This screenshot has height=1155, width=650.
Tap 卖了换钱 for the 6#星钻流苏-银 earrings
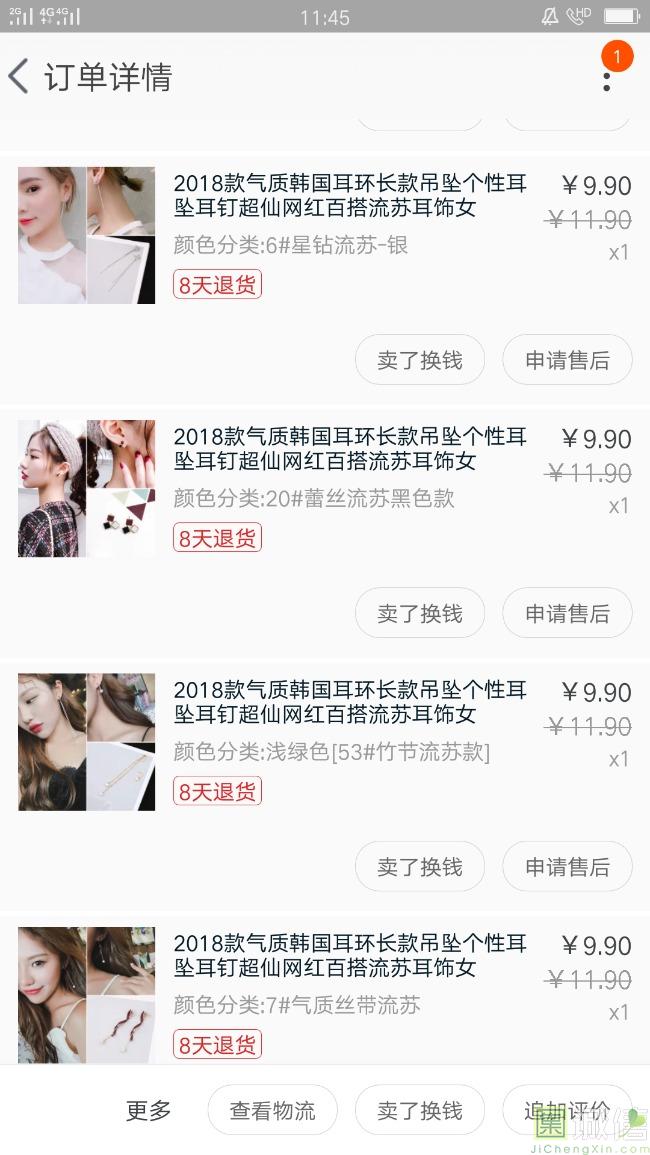coord(420,360)
